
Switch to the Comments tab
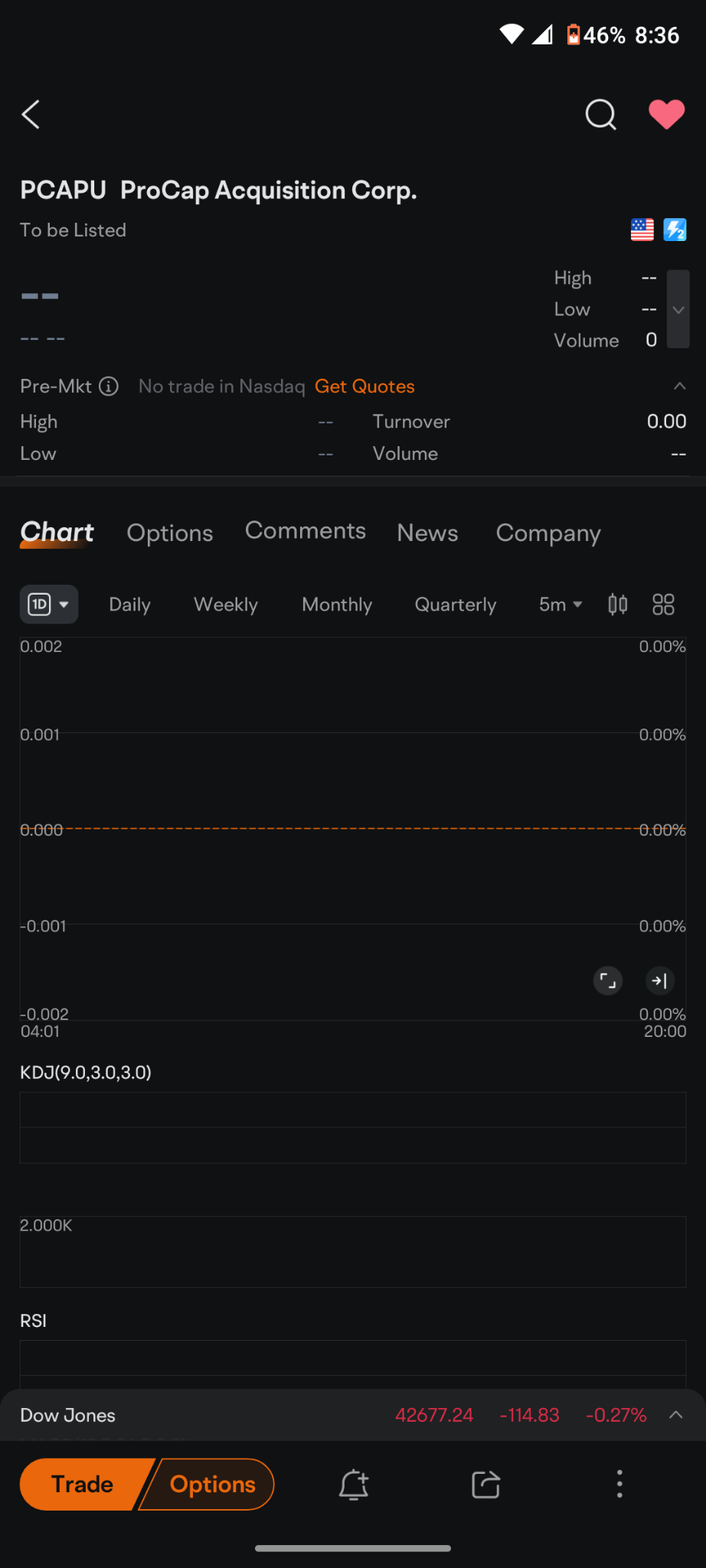306,531
